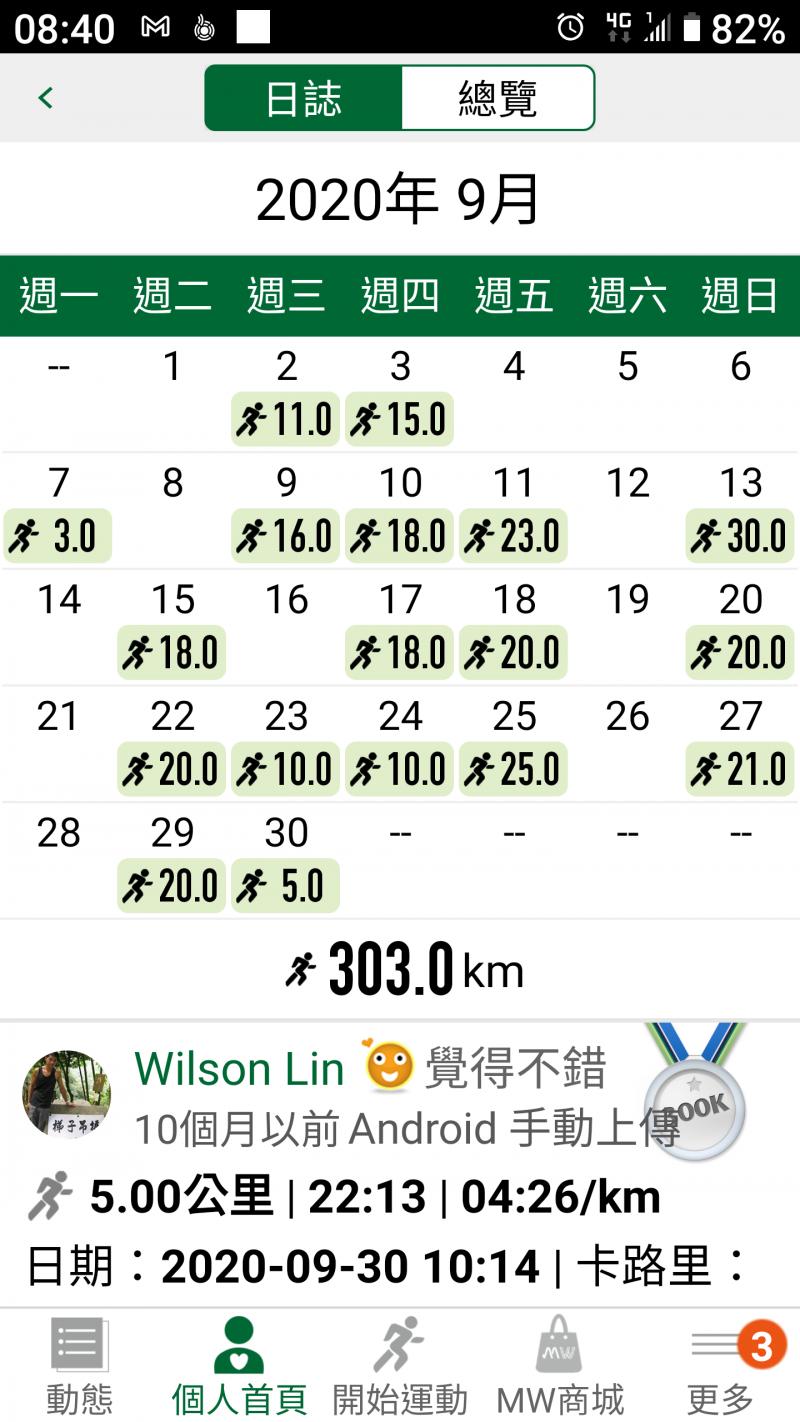
Task: Go back using the green arrow
Action: pos(45,98)
